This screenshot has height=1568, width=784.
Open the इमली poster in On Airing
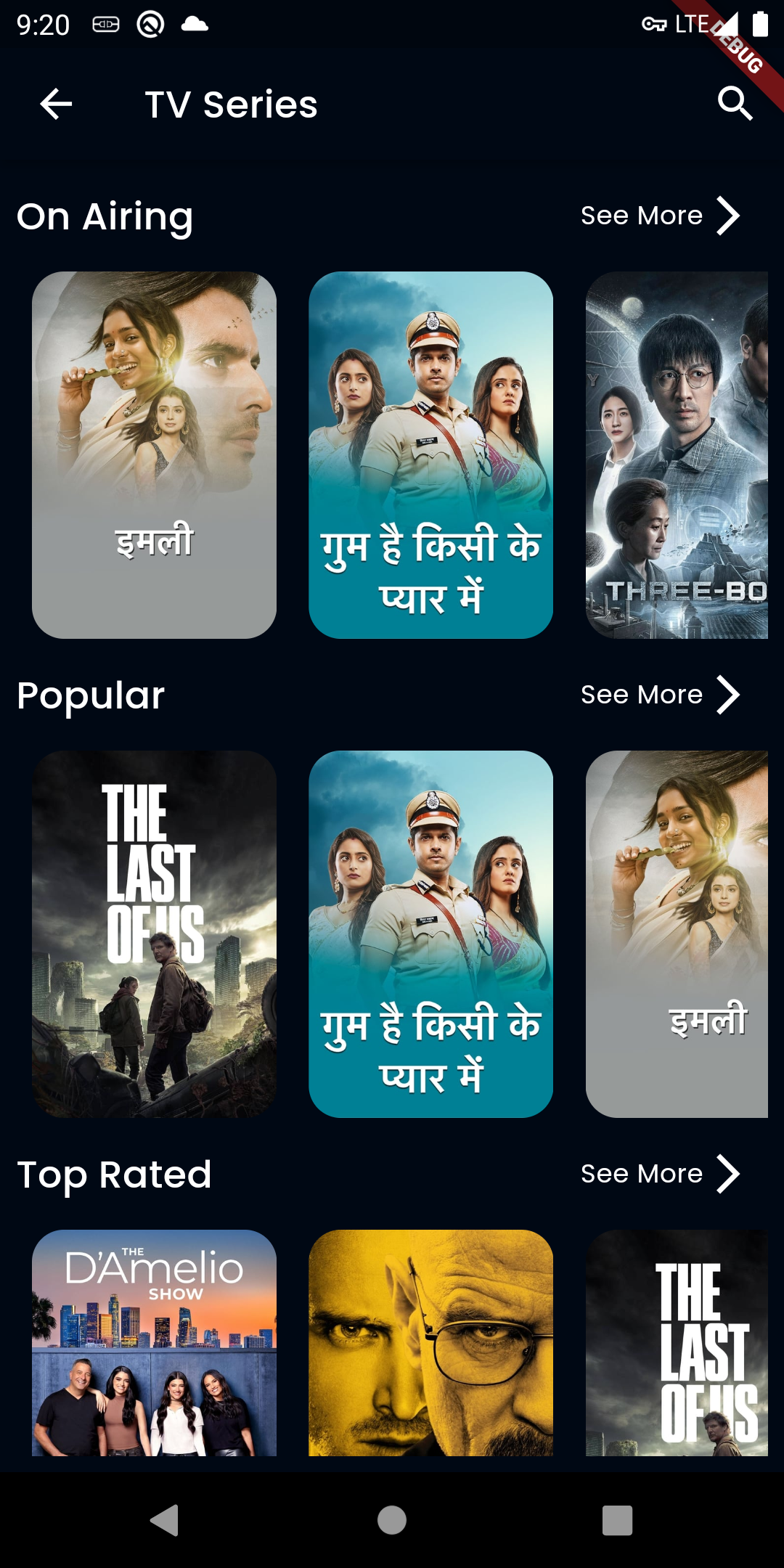154,455
